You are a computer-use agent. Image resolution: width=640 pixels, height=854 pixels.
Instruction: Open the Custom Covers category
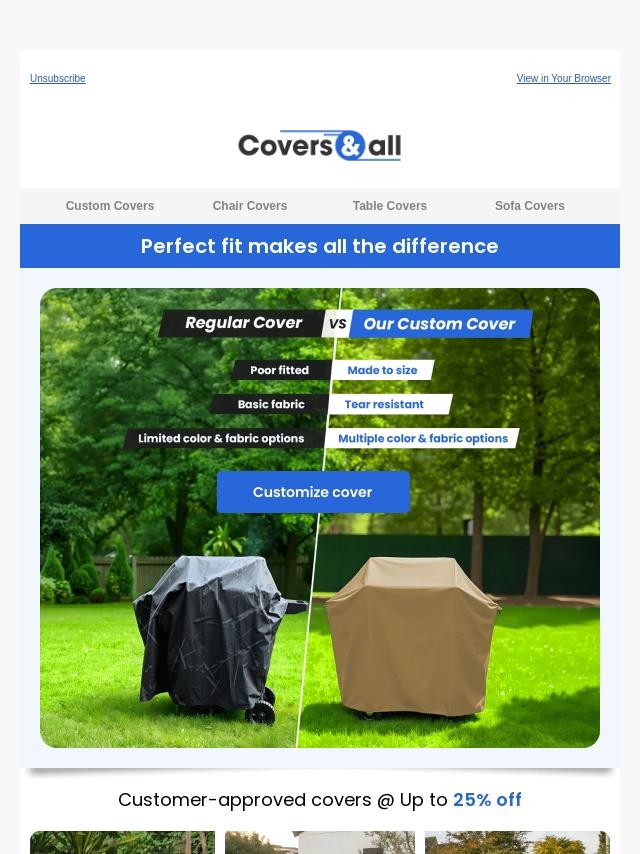tap(110, 206)
